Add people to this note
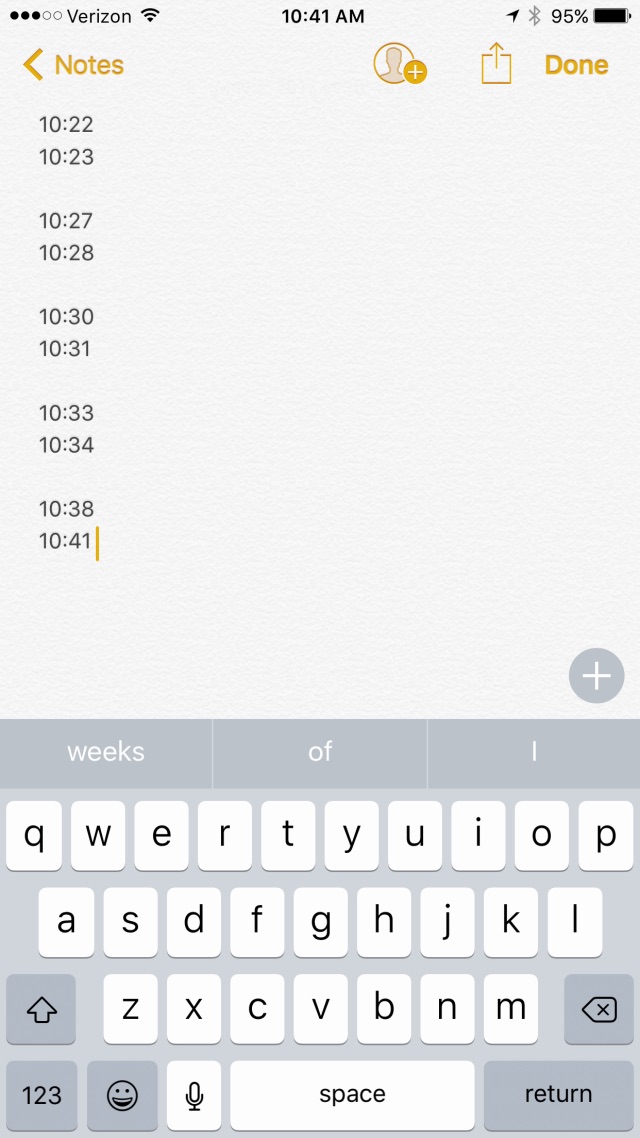The height and width of the screenshot is (1138, 640). 400,64
